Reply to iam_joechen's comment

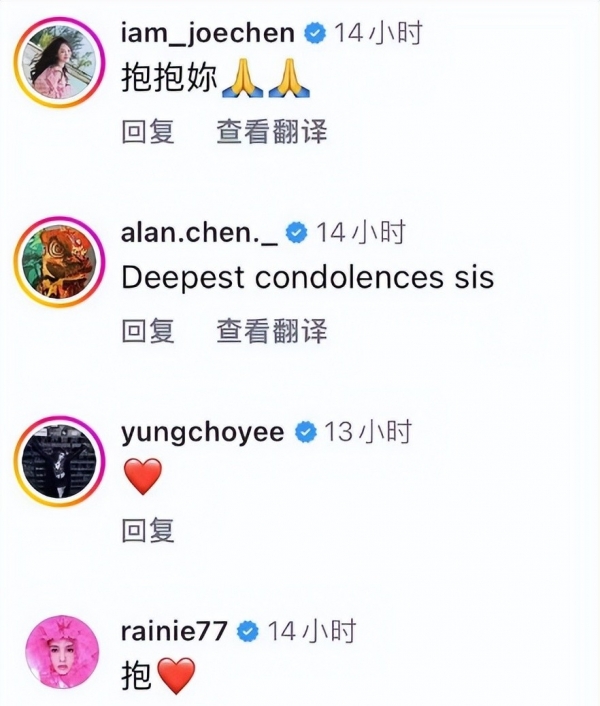pyautogui.click(x=148, y=132)
